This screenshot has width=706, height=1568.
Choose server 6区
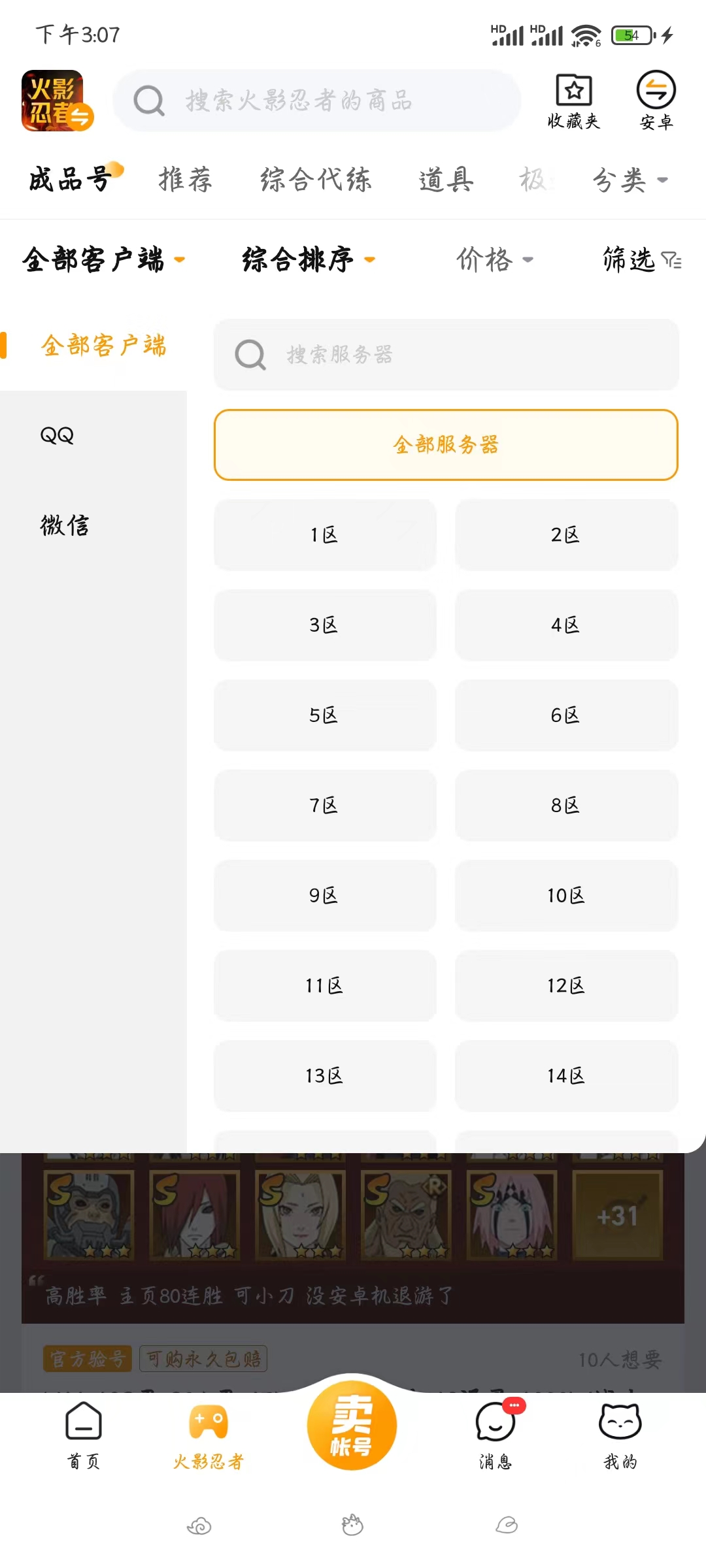pos(566,715)
